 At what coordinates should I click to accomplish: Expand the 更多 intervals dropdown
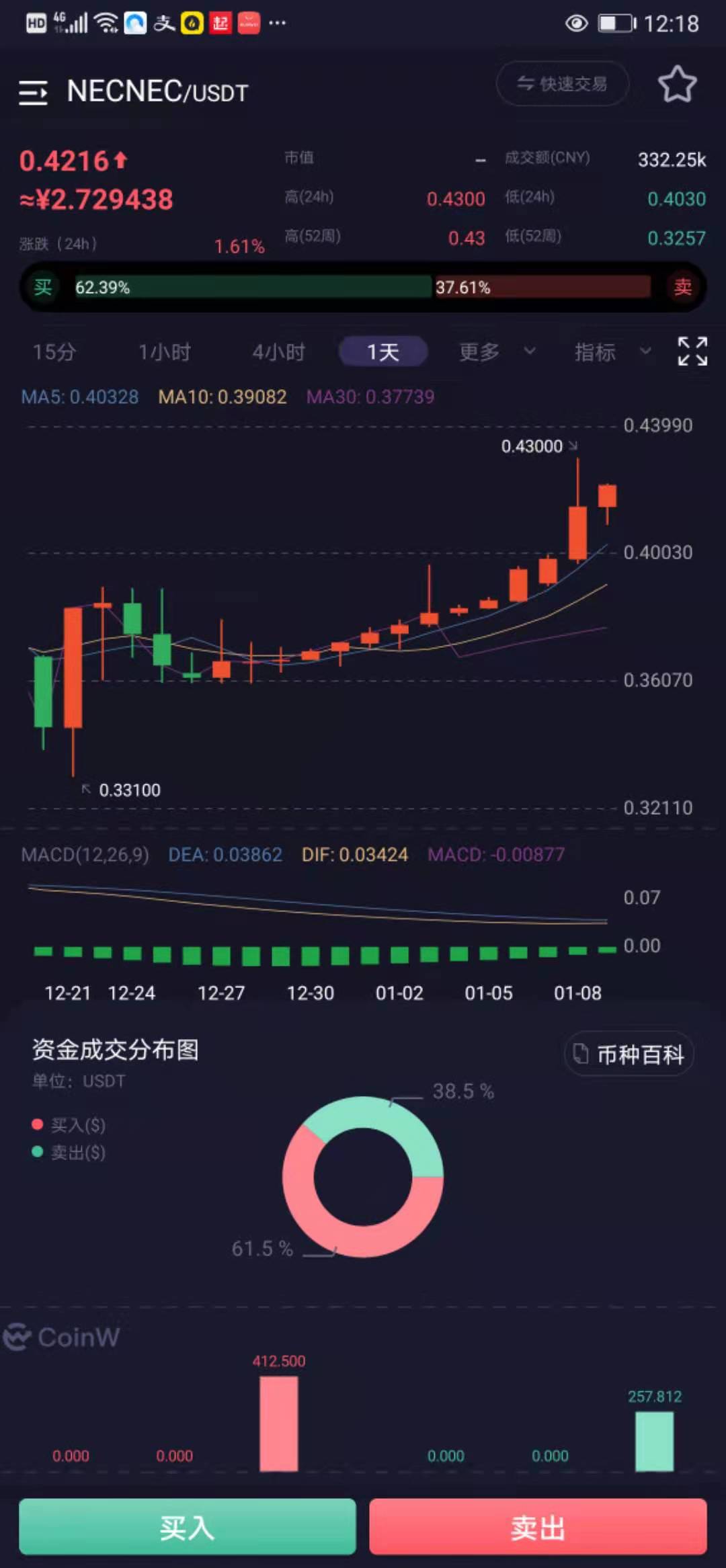pos(496,352)
